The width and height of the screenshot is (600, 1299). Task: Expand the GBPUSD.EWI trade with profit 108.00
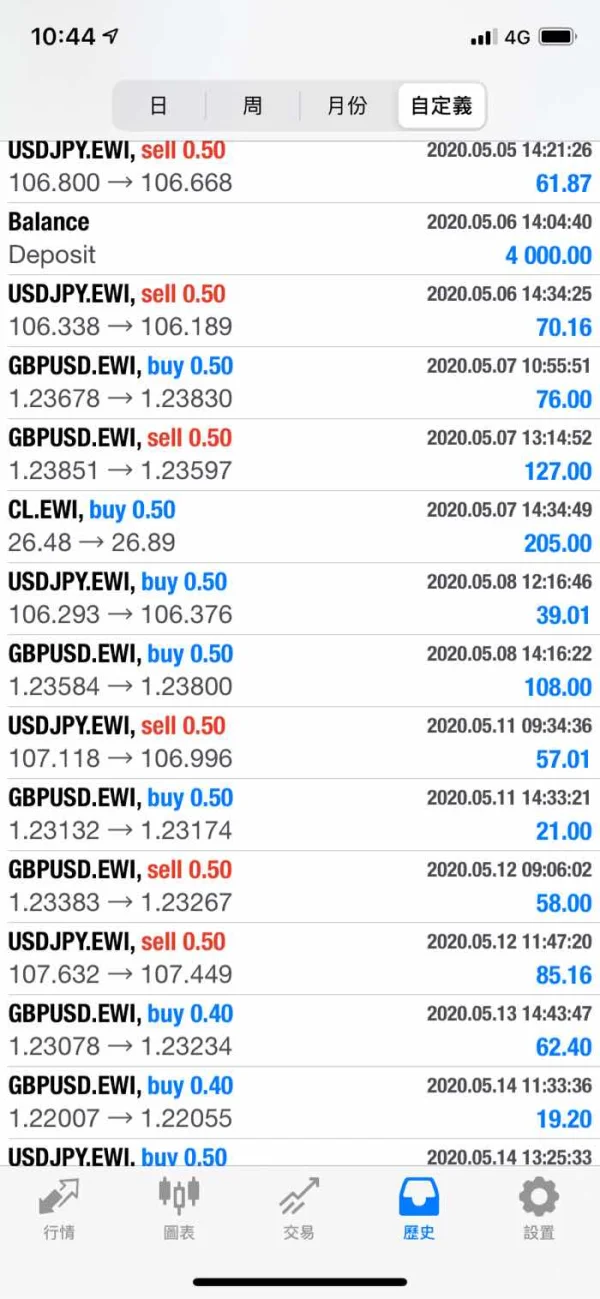point(300,671)
